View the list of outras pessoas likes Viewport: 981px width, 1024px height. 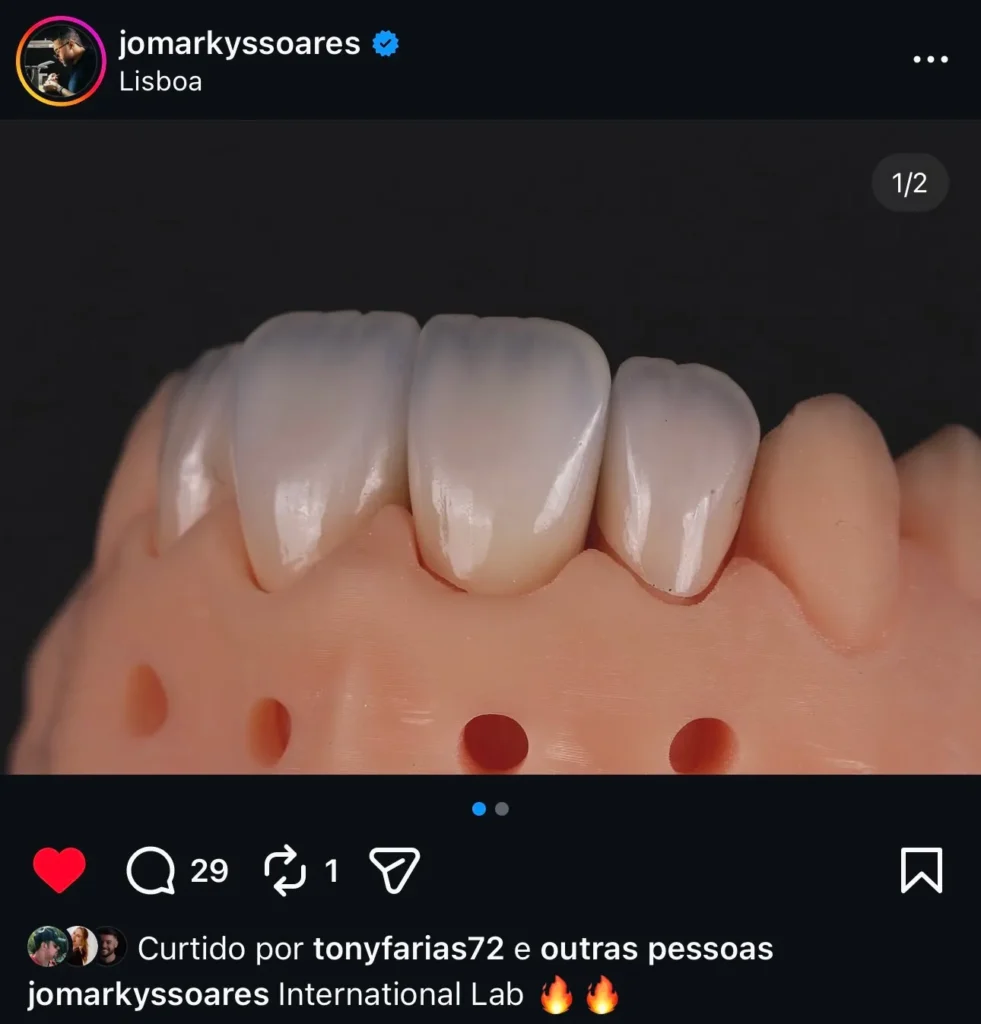tap(657, 948)
